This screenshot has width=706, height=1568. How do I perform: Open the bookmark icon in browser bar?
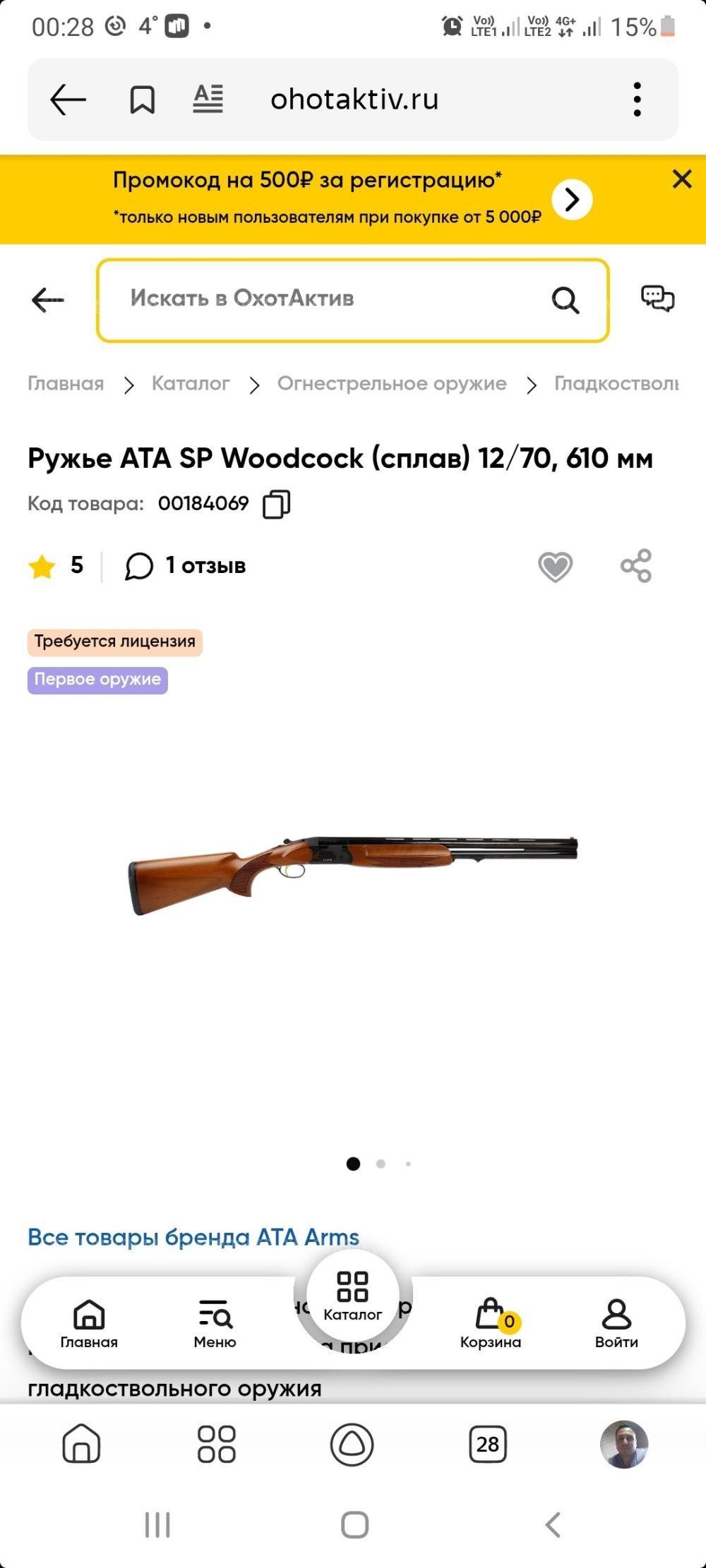click(140, 99)
